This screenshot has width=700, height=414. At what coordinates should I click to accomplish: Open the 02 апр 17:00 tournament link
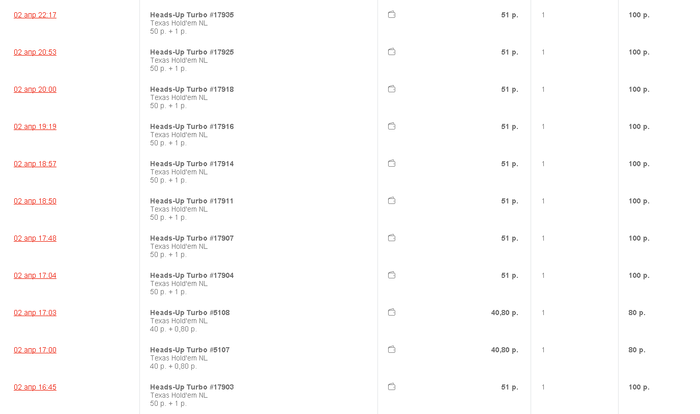(35, 350)
